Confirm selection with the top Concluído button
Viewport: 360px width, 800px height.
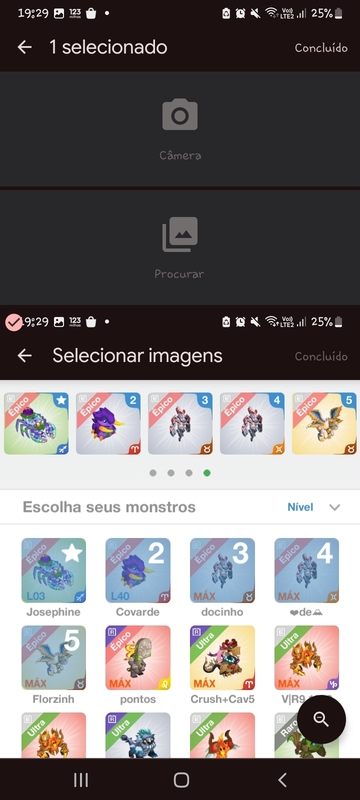point(321,48)
